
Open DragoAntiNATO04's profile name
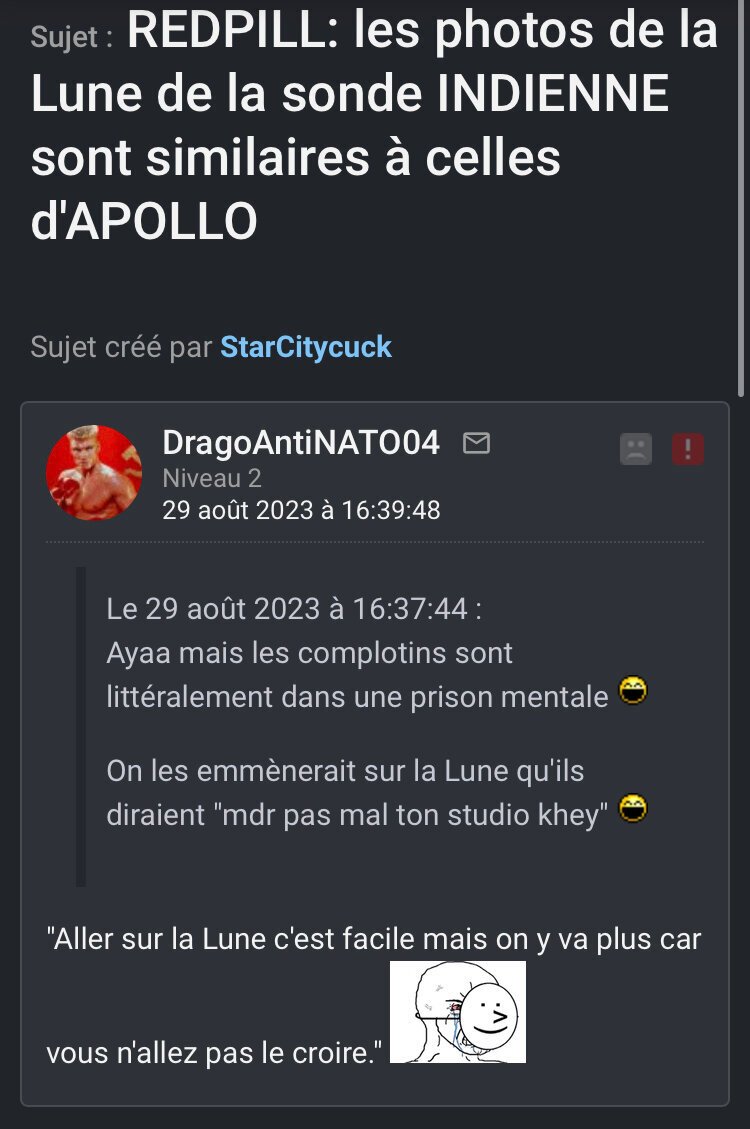[x=300, y=442]
